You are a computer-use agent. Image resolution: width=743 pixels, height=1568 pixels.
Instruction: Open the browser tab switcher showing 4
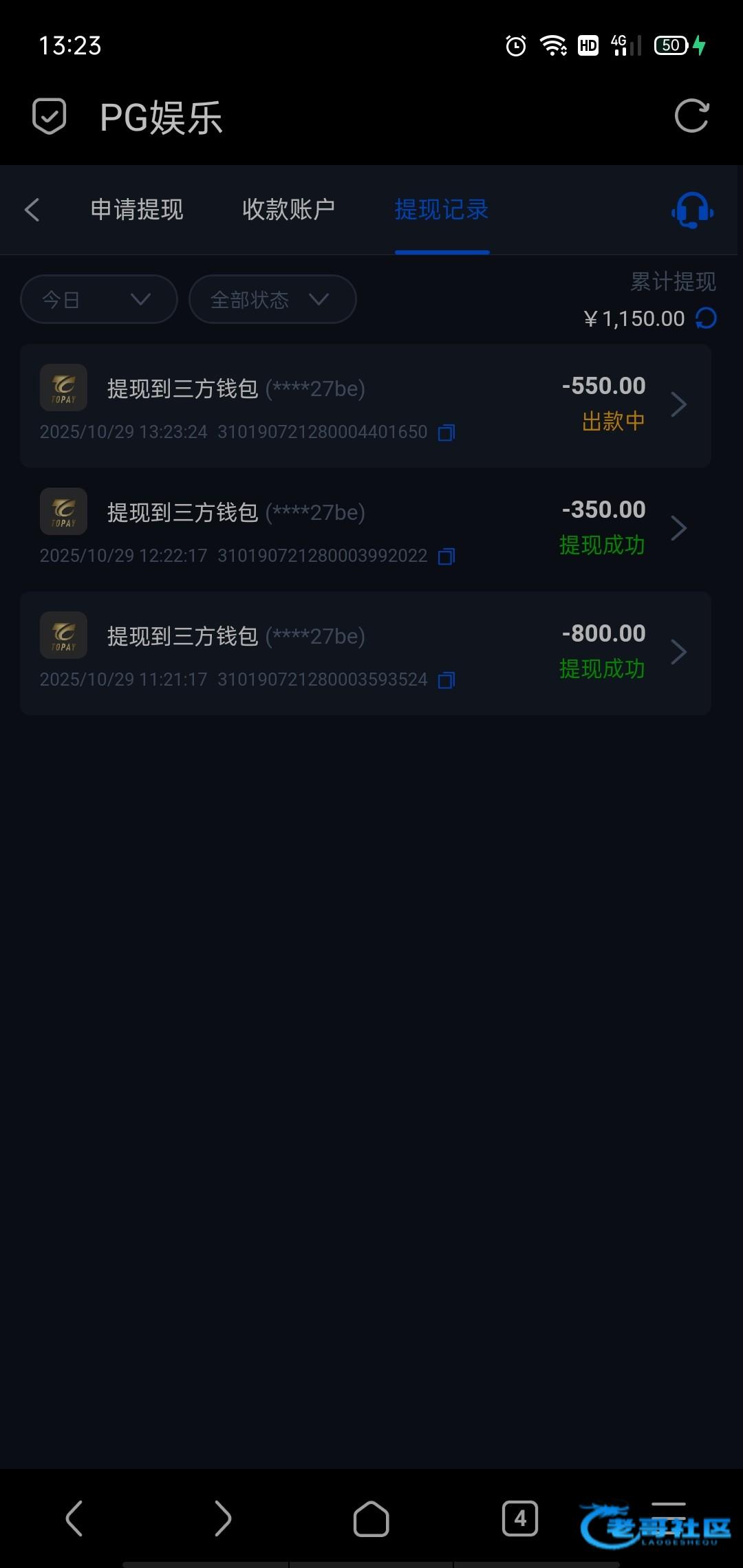click(520, 1518)
